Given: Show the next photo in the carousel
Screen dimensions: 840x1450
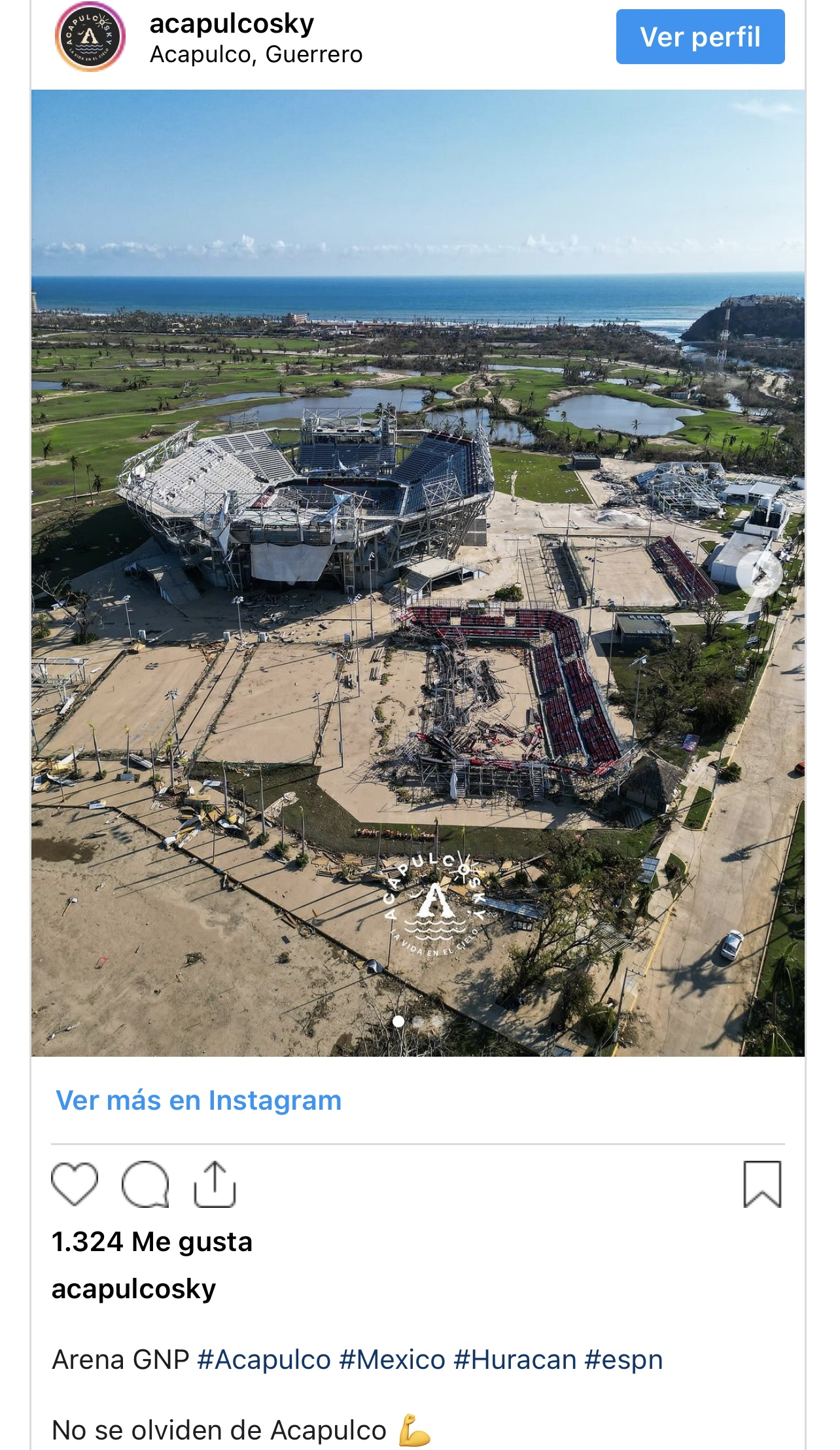Looking at the screenshot, I should coord(759,573).
